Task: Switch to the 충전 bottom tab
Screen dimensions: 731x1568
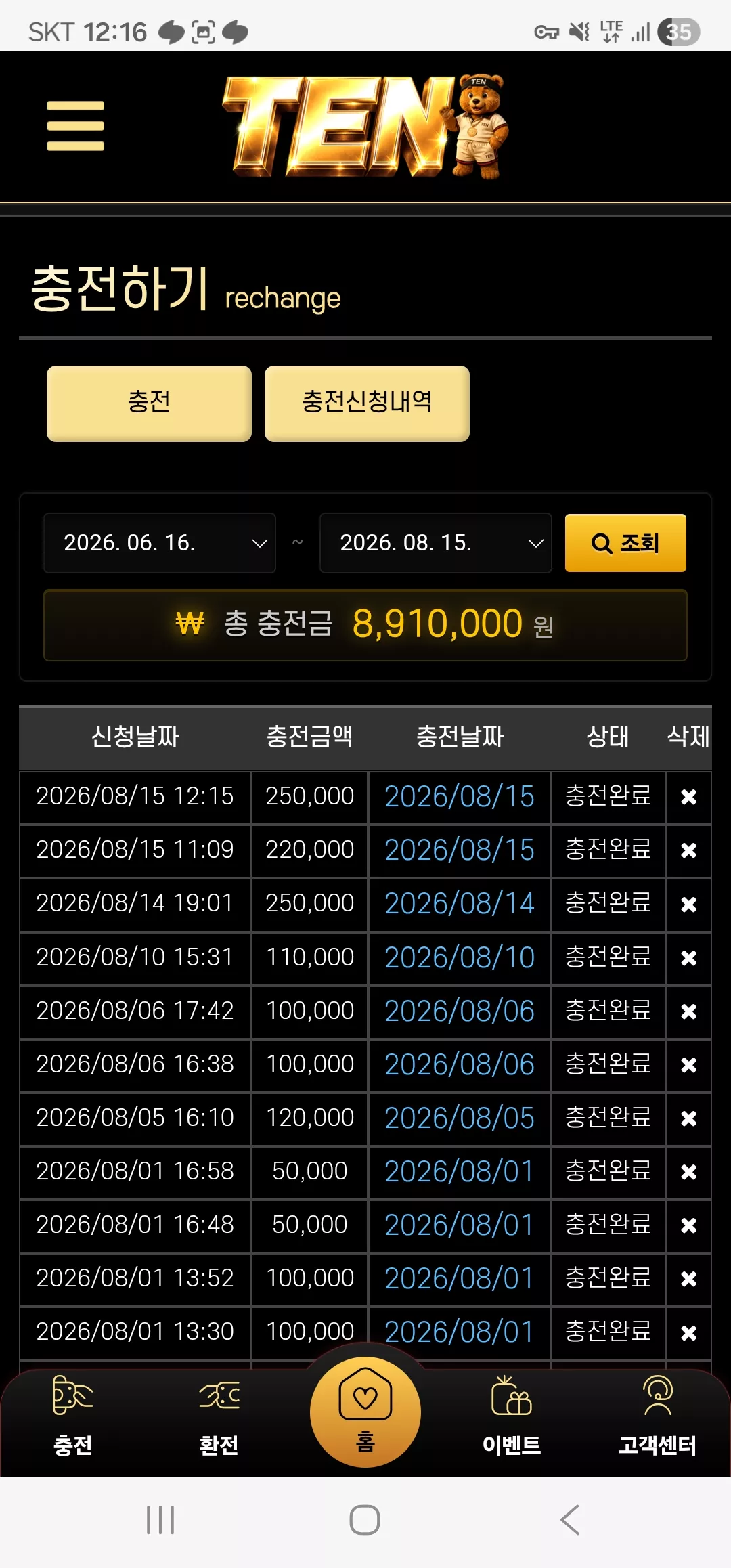Action: [x=73, y=1416]
